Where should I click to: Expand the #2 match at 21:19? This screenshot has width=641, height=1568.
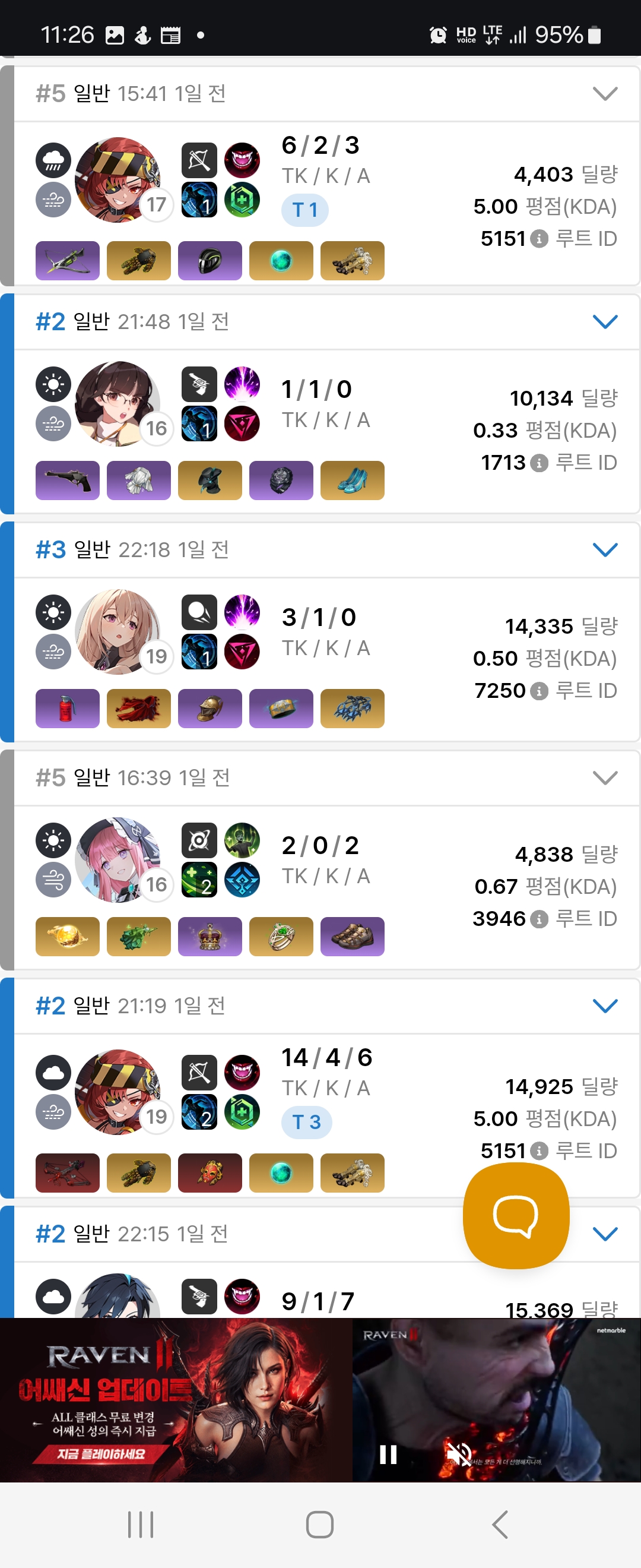[x=605, y=1006]
